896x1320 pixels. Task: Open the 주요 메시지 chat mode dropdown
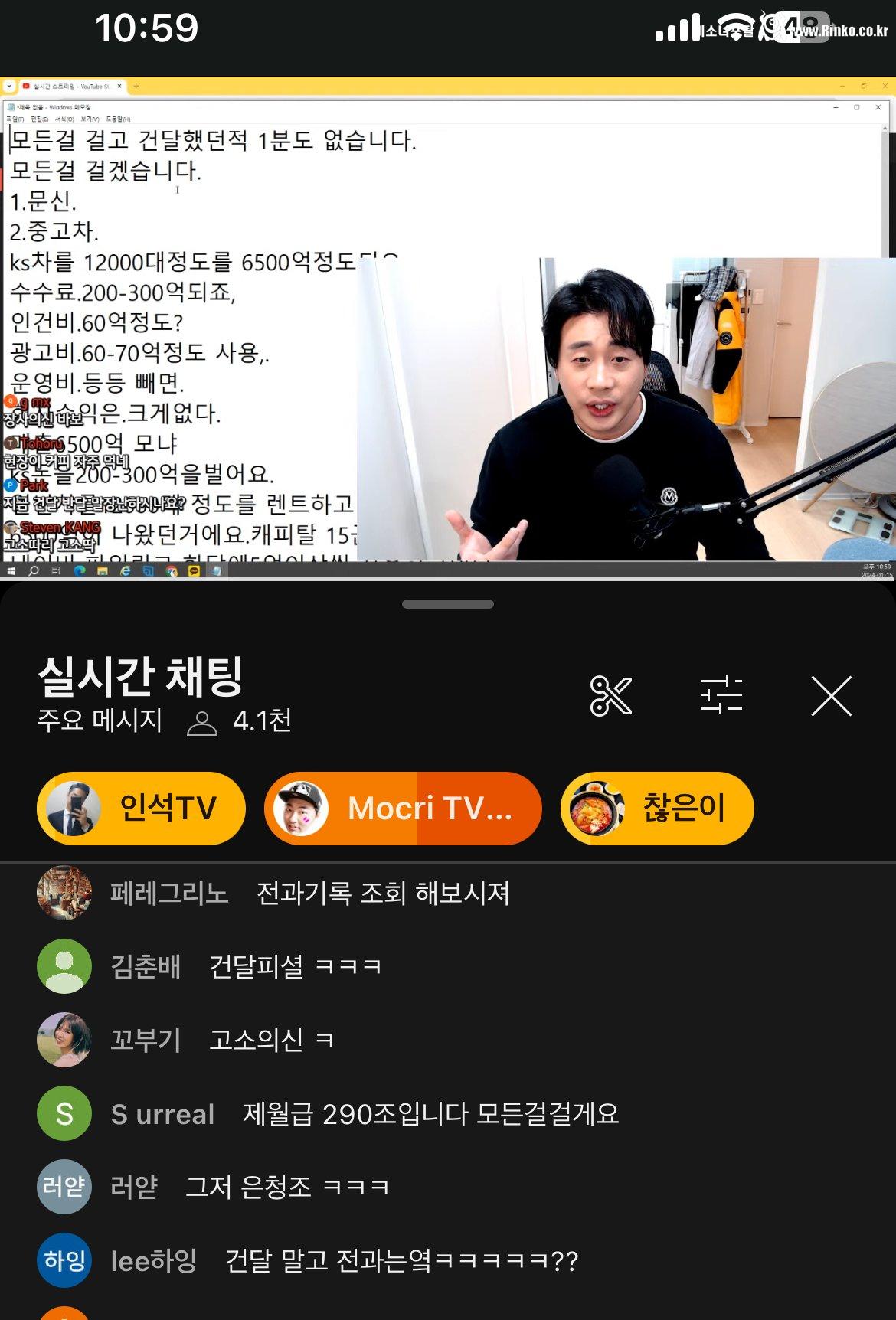pos(100,720)
